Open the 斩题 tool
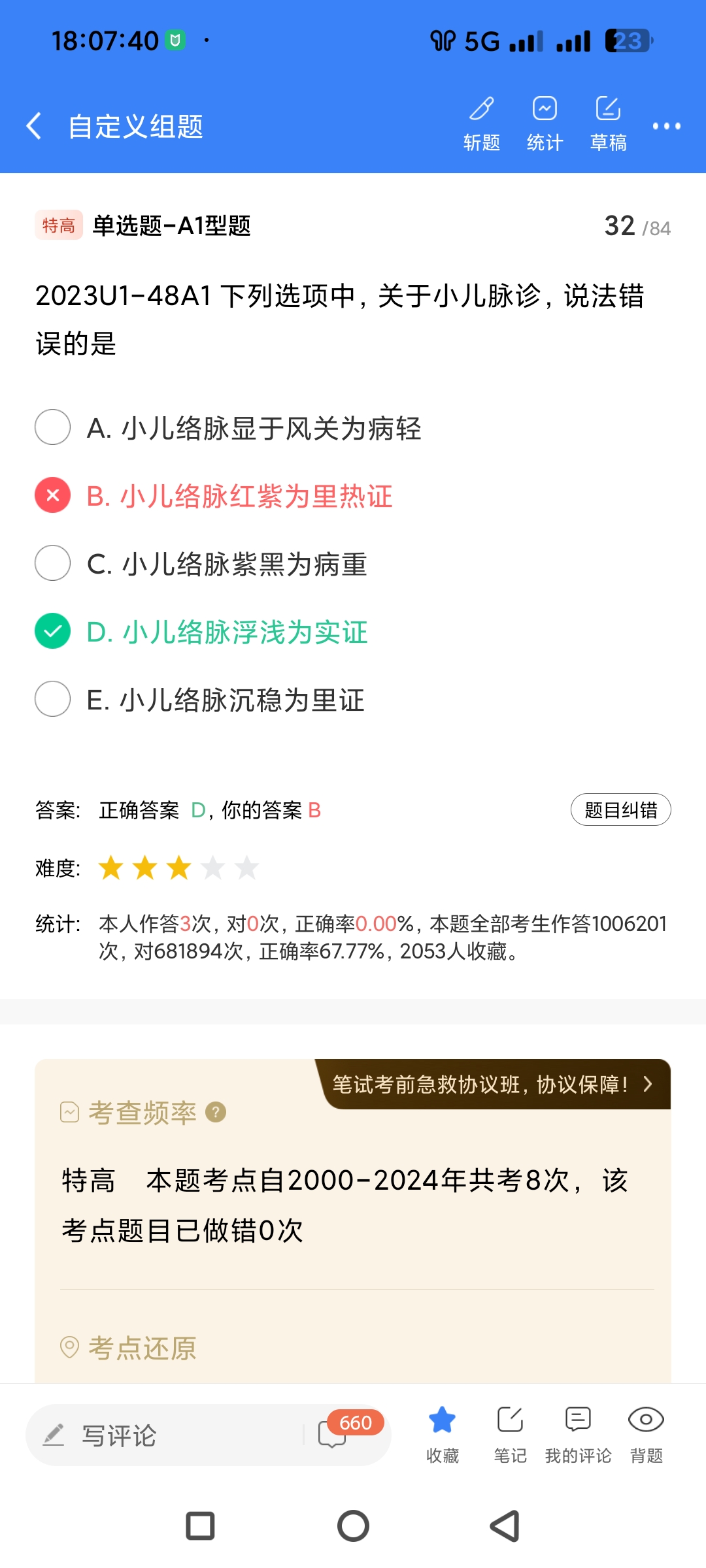This screenshot has height=1568, width=706. (x=482, y=123)
